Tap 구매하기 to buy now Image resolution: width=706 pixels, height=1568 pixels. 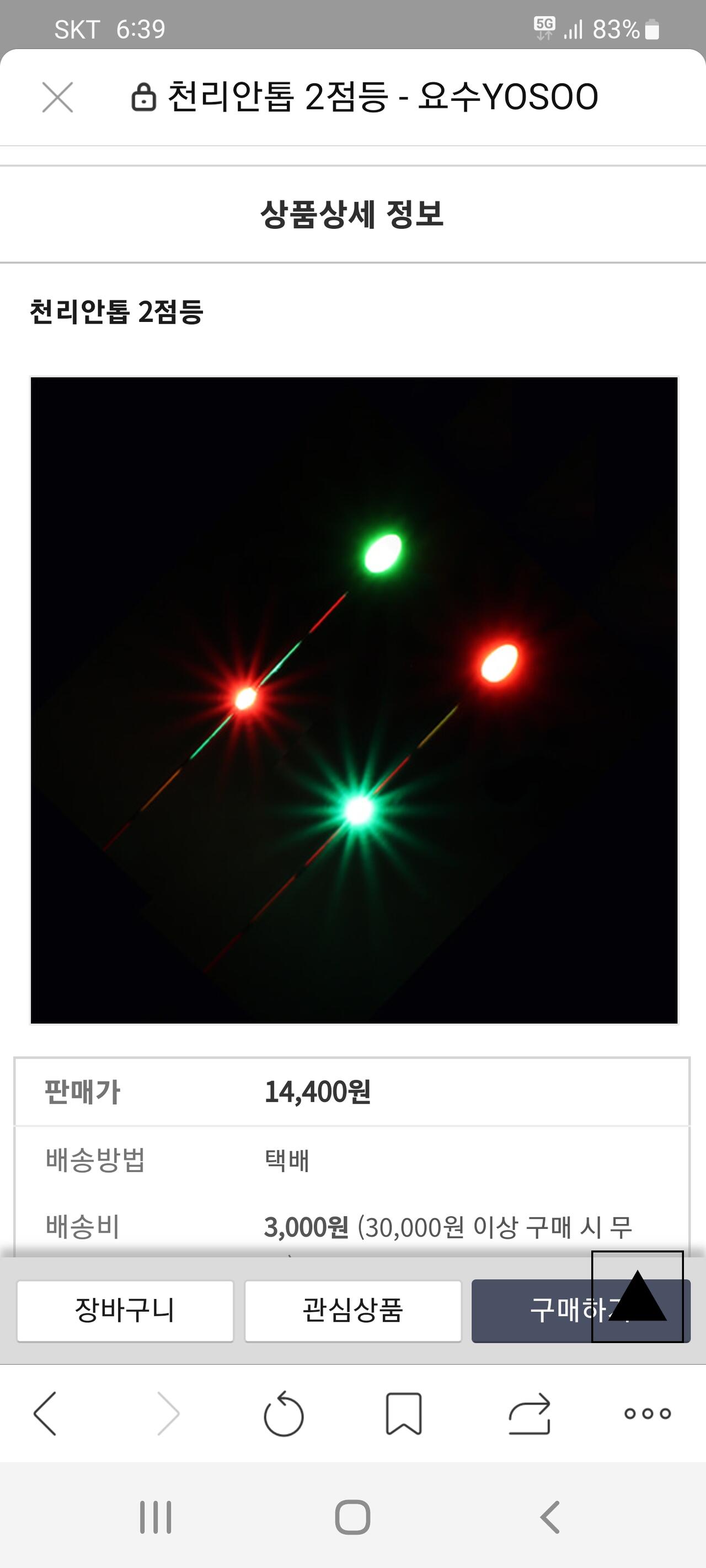[x=580, y=1311]
